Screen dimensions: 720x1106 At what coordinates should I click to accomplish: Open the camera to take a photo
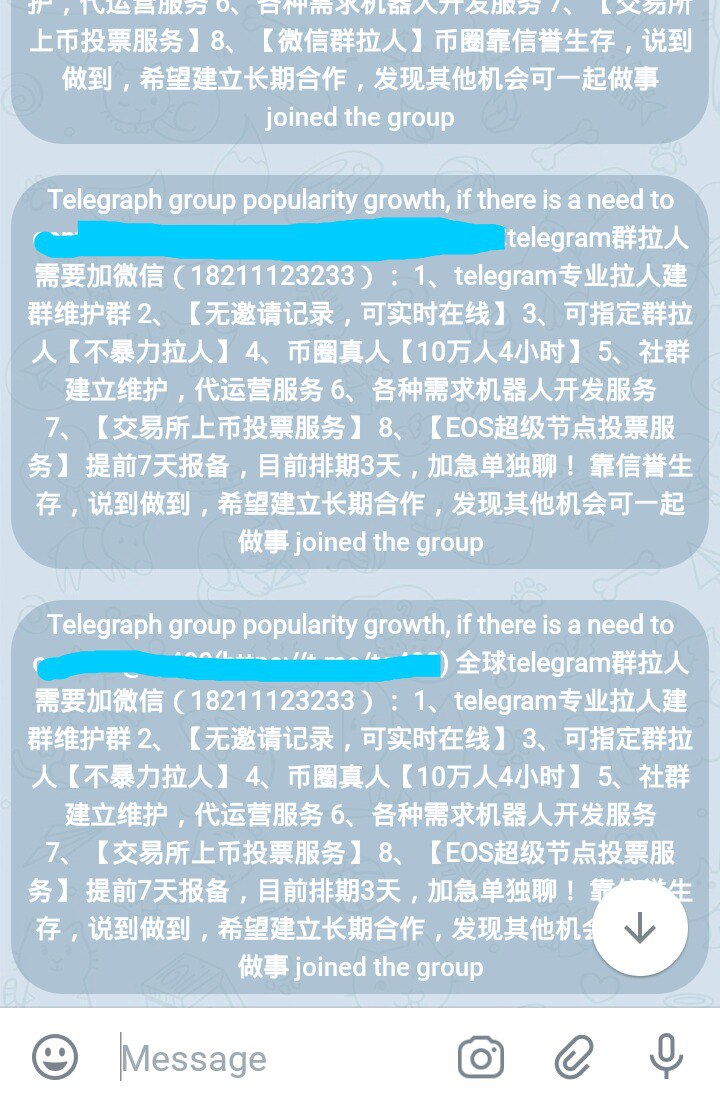[481, 1058]
